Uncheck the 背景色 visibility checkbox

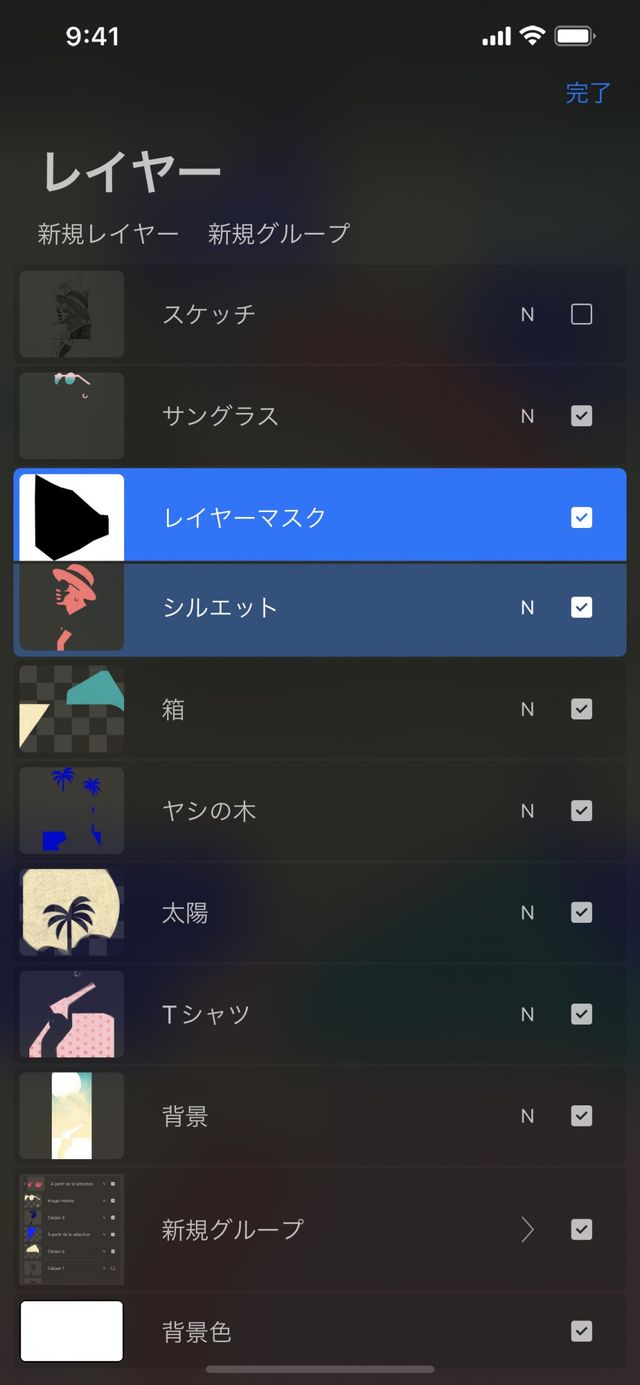point(581,1331)
